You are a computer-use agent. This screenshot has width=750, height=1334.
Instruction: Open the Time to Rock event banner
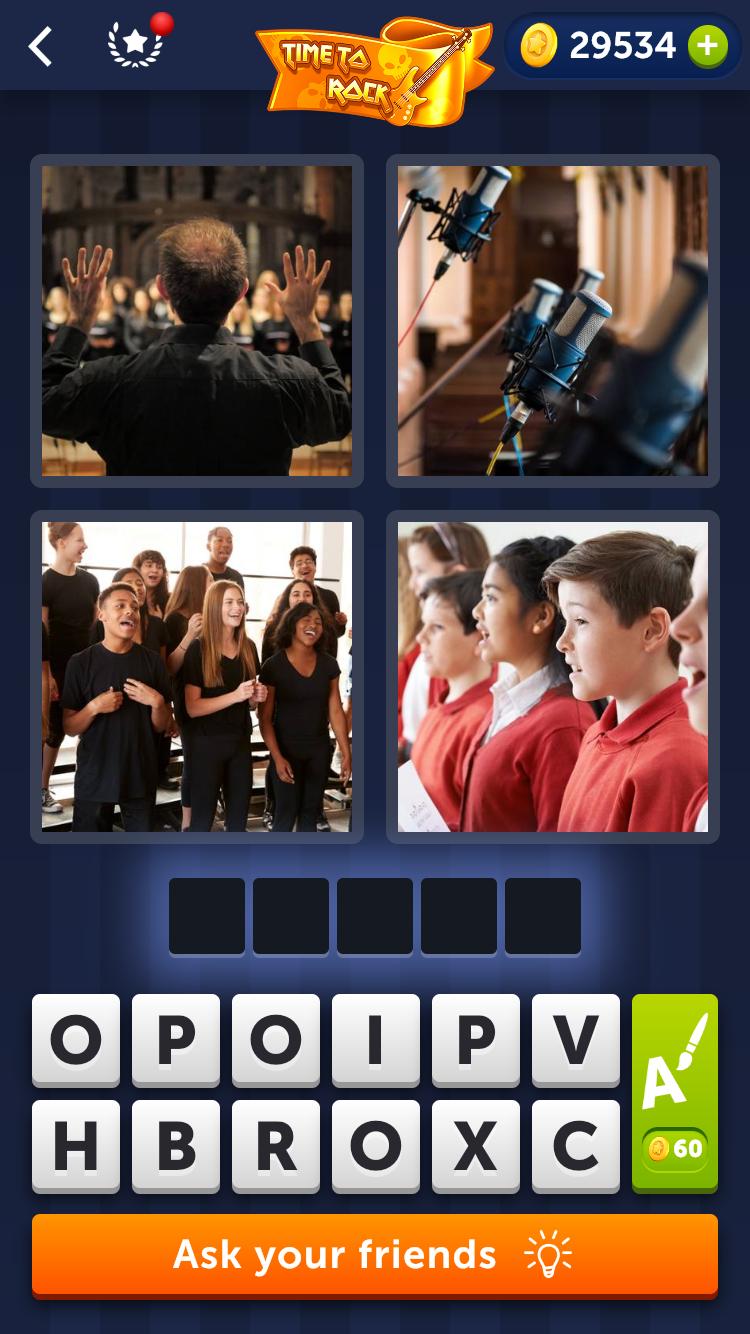click(374, 68)
